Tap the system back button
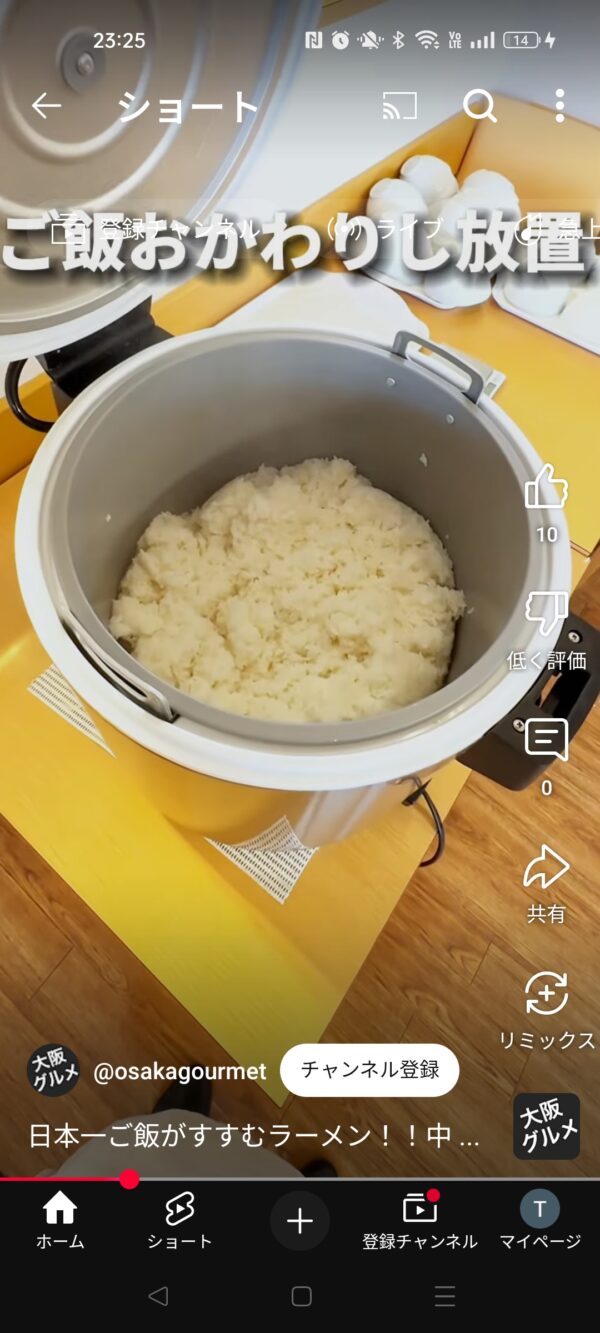This screenshot has height=1333, width=600. (x=157, y=1297)
